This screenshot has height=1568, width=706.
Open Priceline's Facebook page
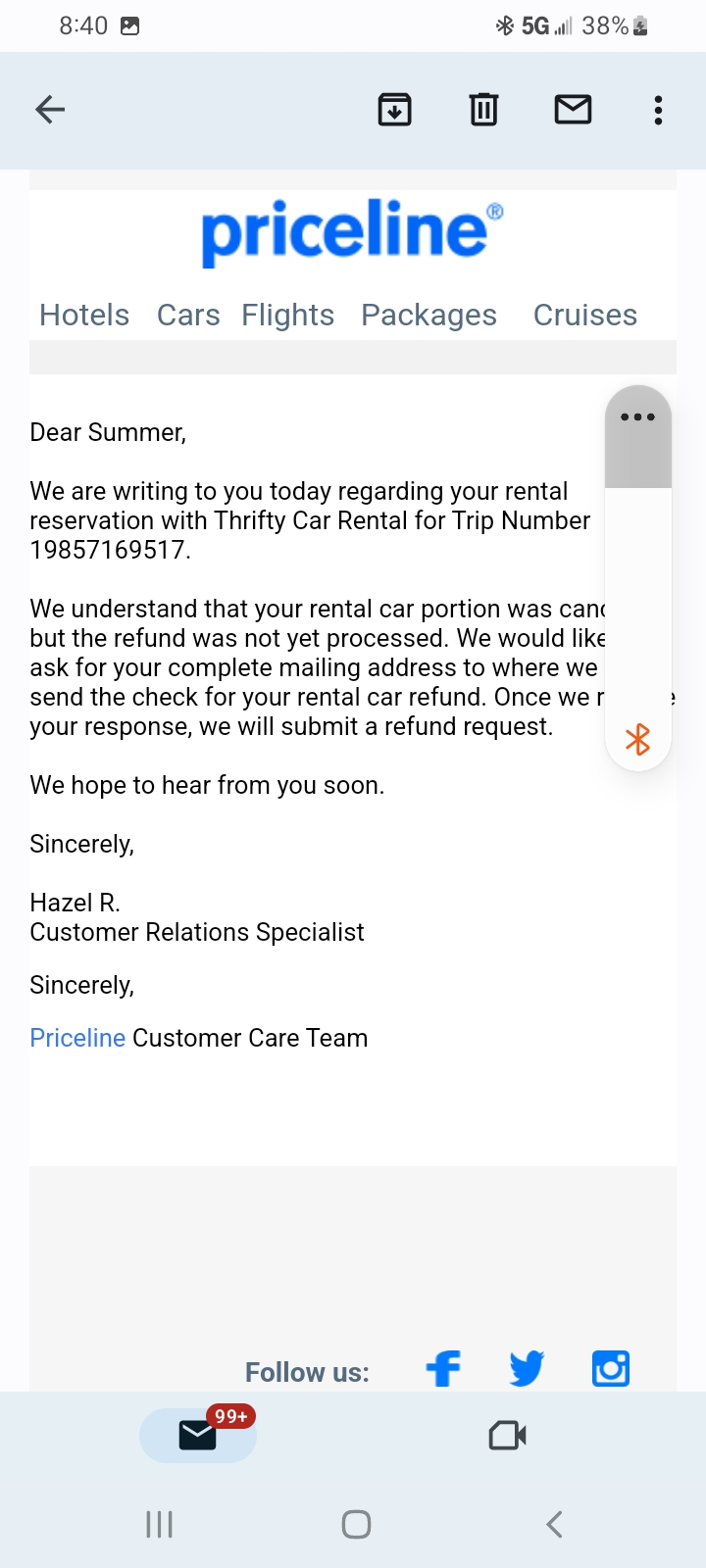tap(443, 1368)
